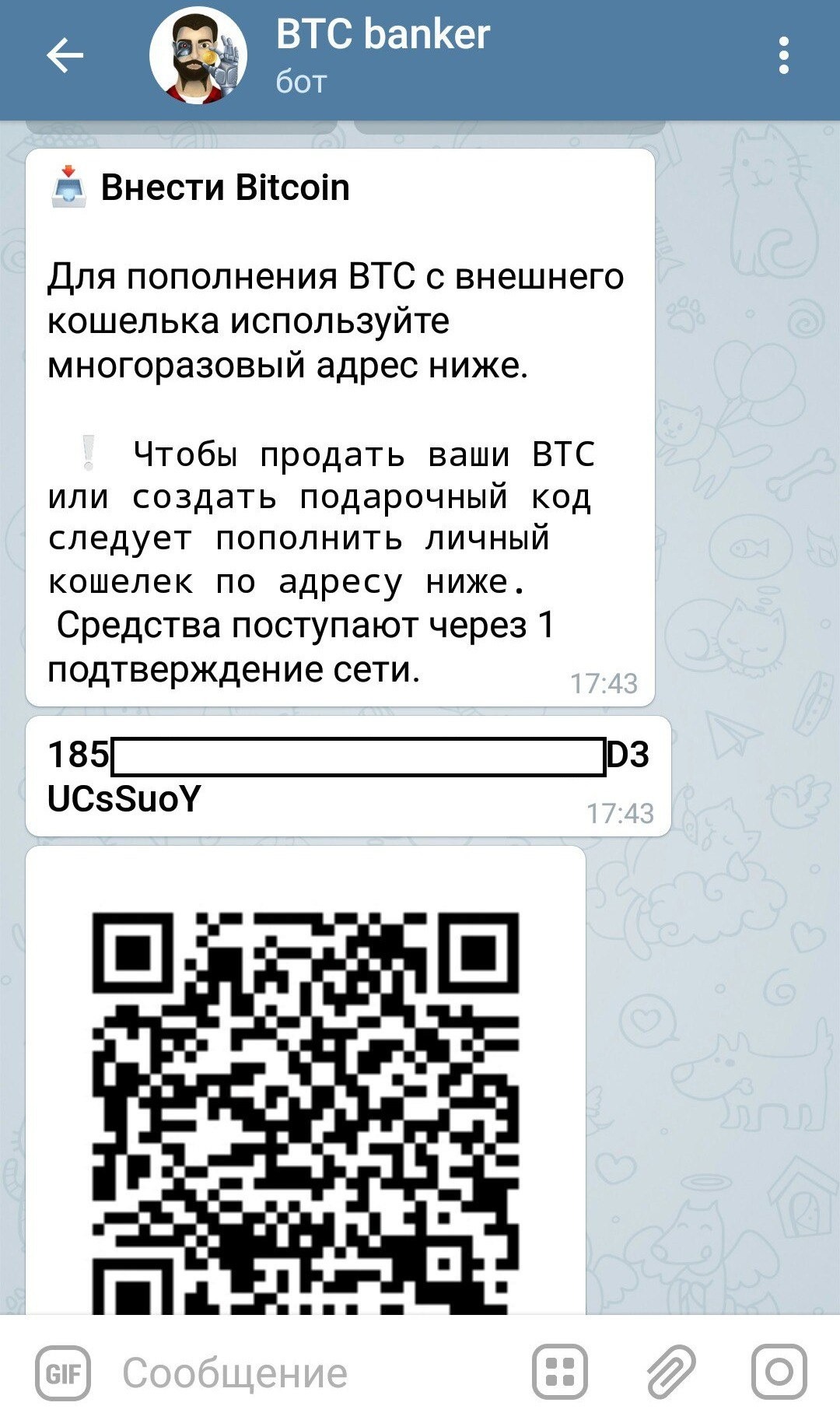Screen dimensions: 840x1427
Task: Show the bot keyboard buttons
Action: pyautogui.click(x=560, y=1371)
